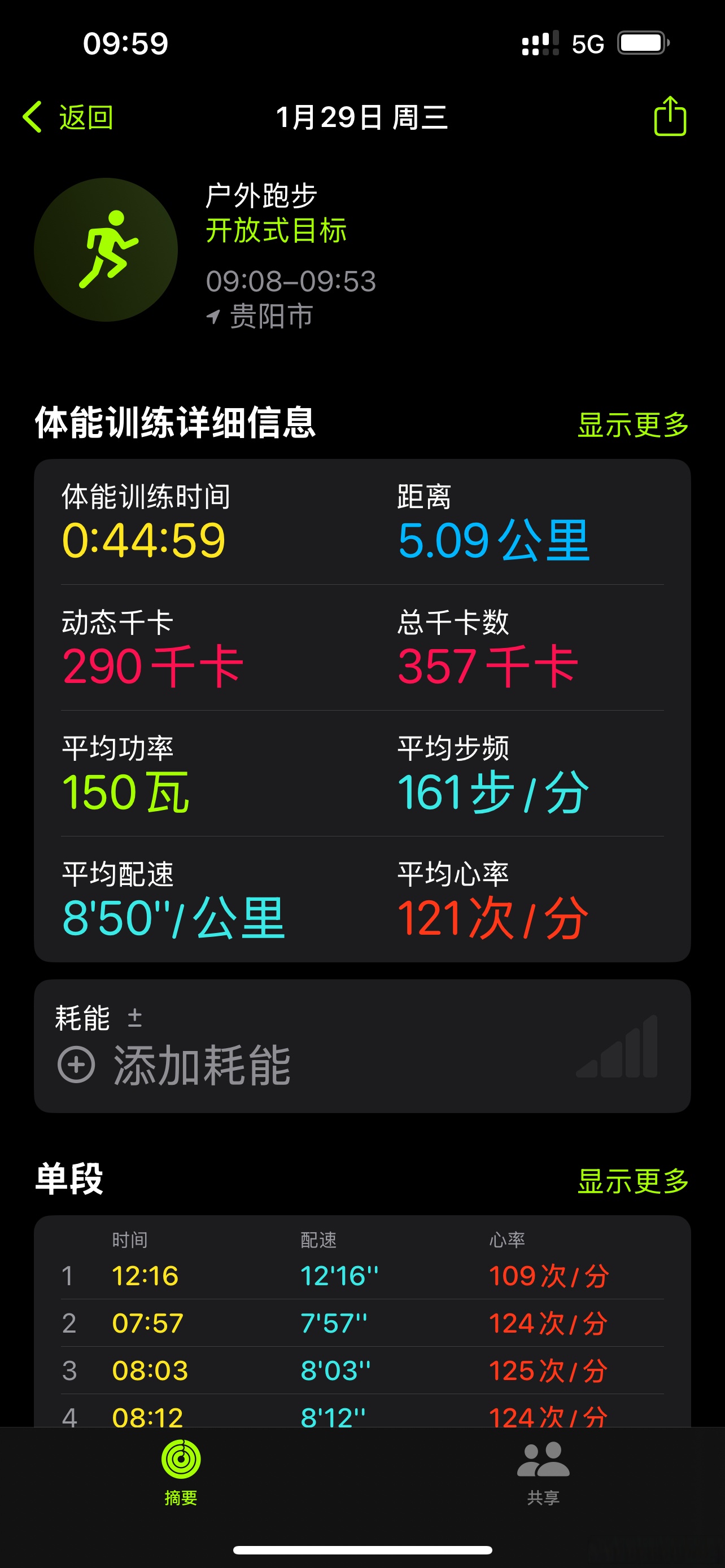Open the share sheet icon

670,117
